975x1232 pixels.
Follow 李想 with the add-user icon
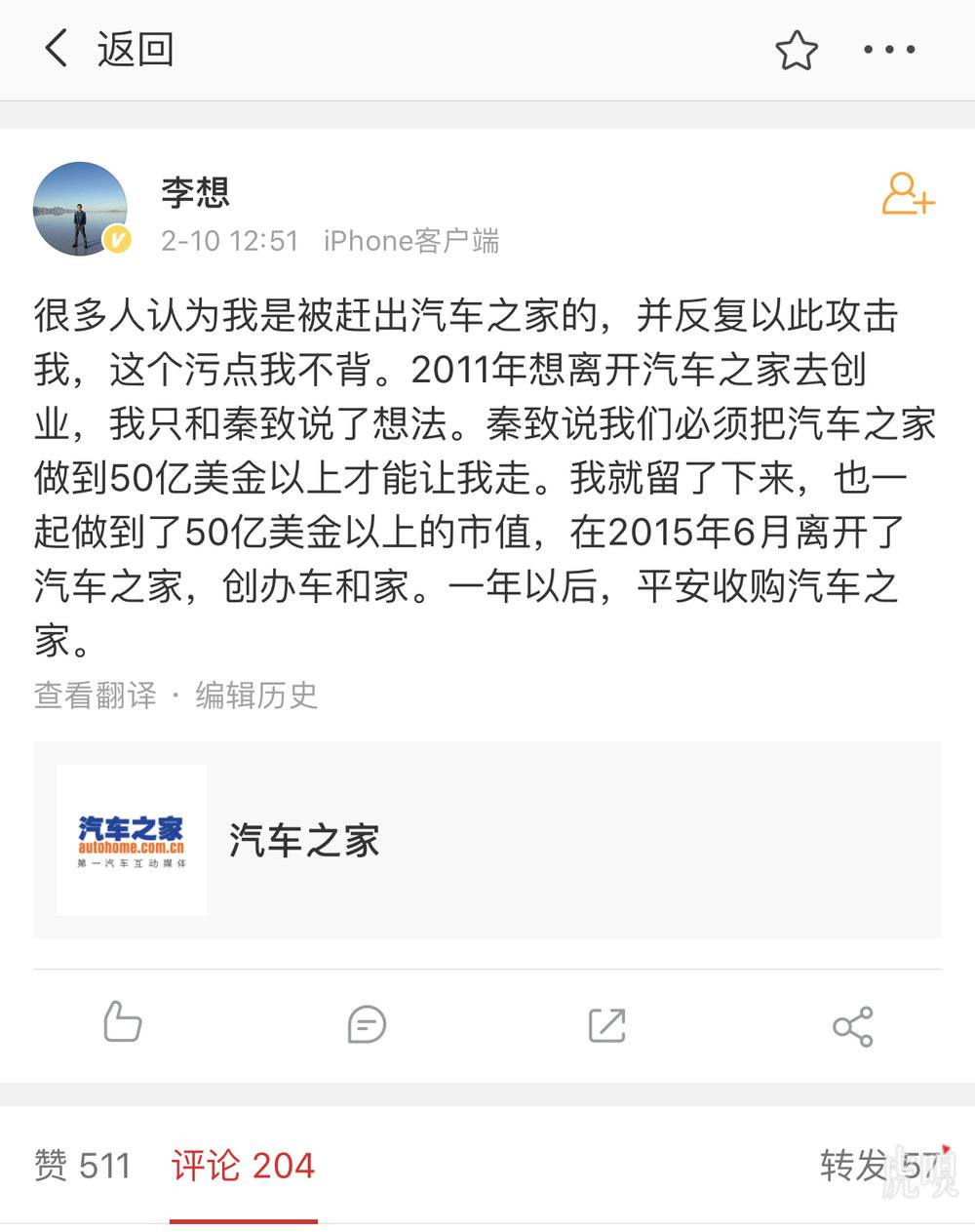[x=907, y=195]
